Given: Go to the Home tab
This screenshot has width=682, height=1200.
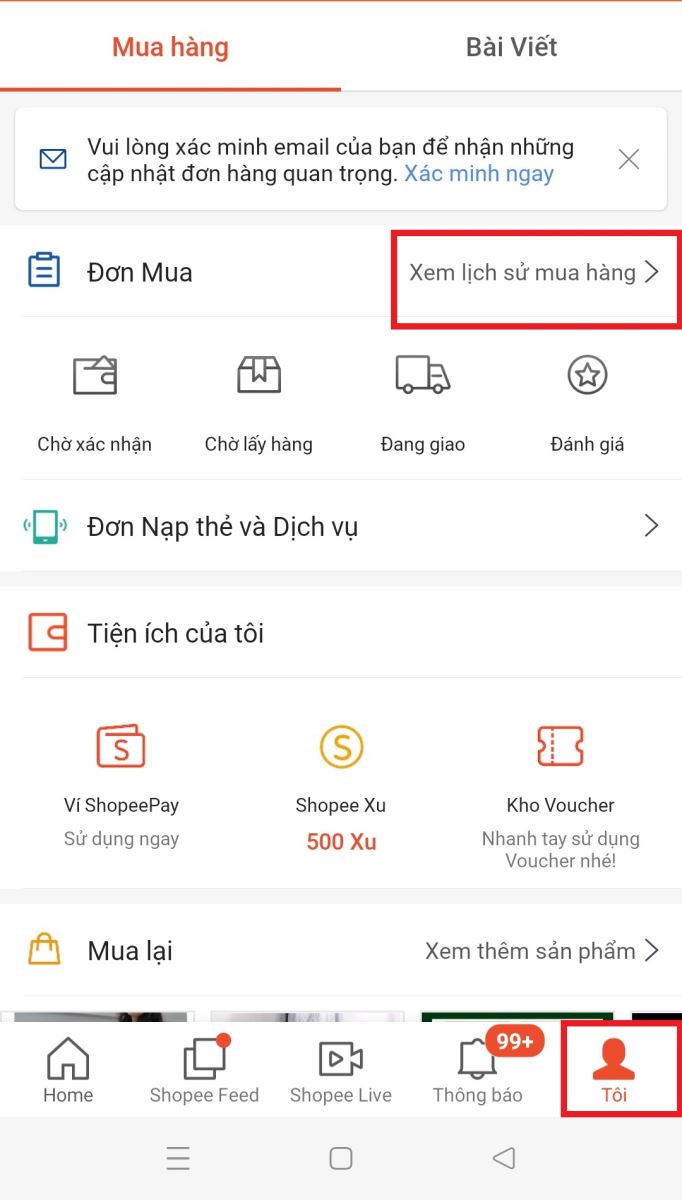Looking at the screenshot, I should click(x=68, y=1070).
